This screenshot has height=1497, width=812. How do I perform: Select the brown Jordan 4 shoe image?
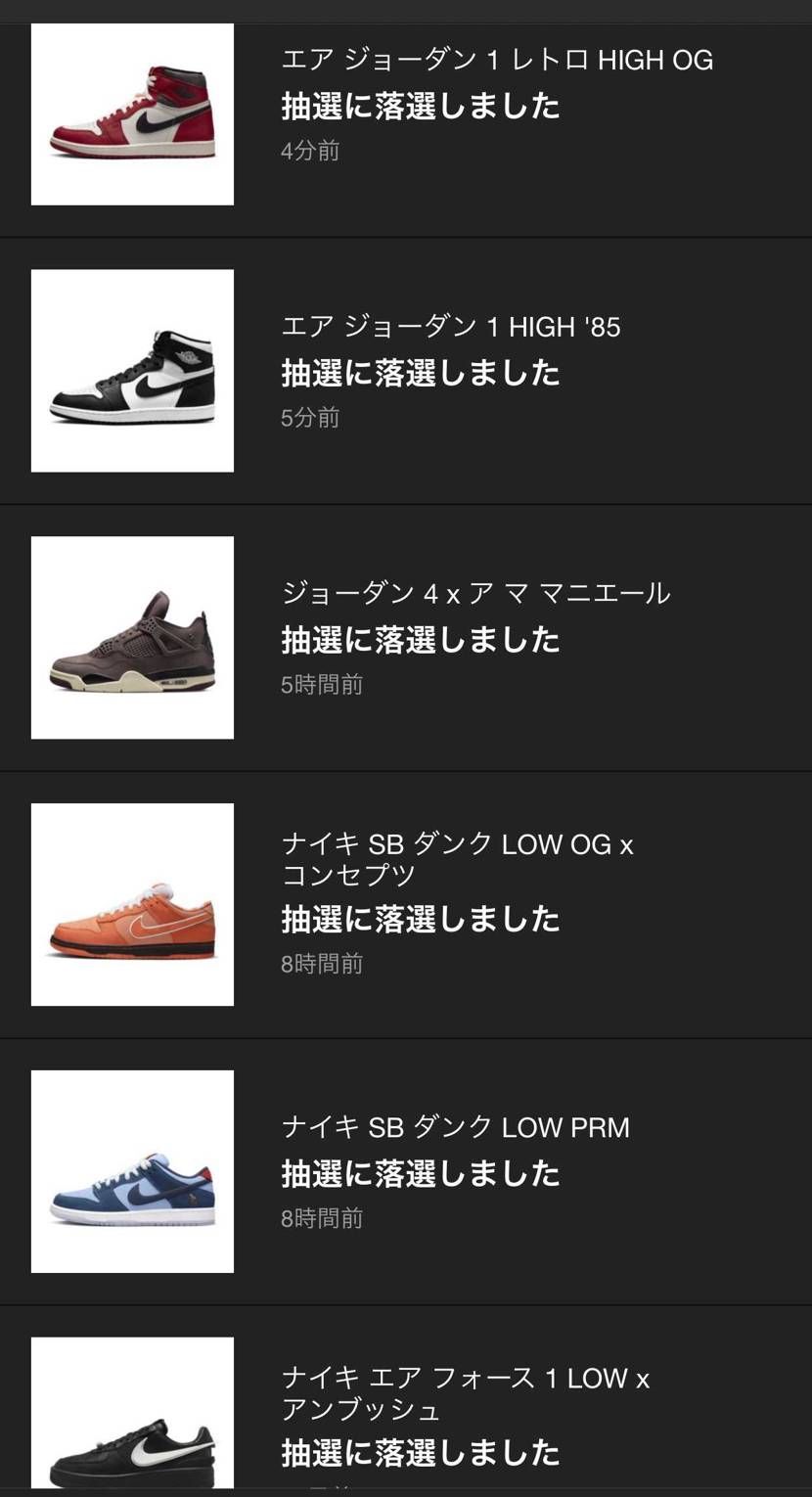click(132, 637)
